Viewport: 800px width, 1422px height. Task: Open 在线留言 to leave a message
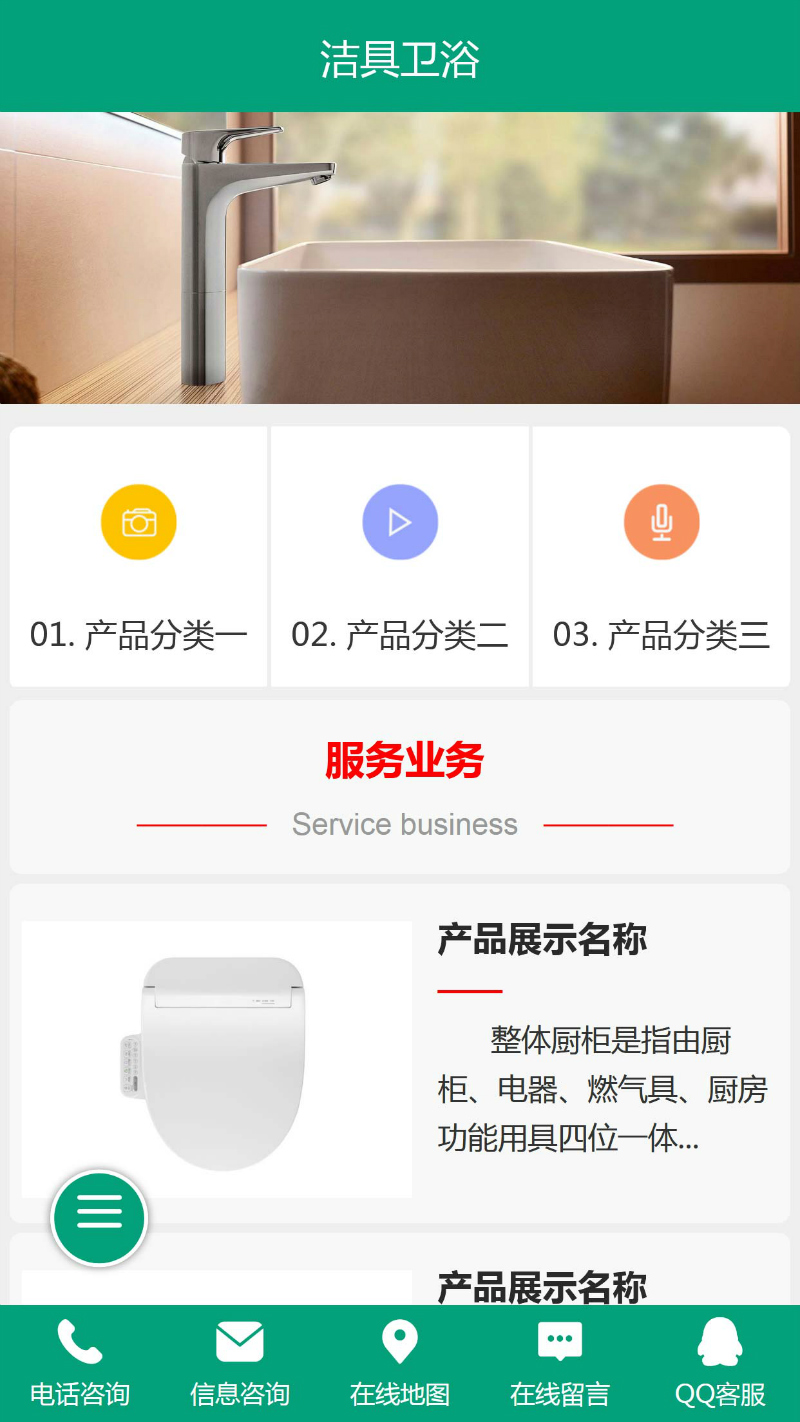pyautogui.click(x=560, y=1363)
